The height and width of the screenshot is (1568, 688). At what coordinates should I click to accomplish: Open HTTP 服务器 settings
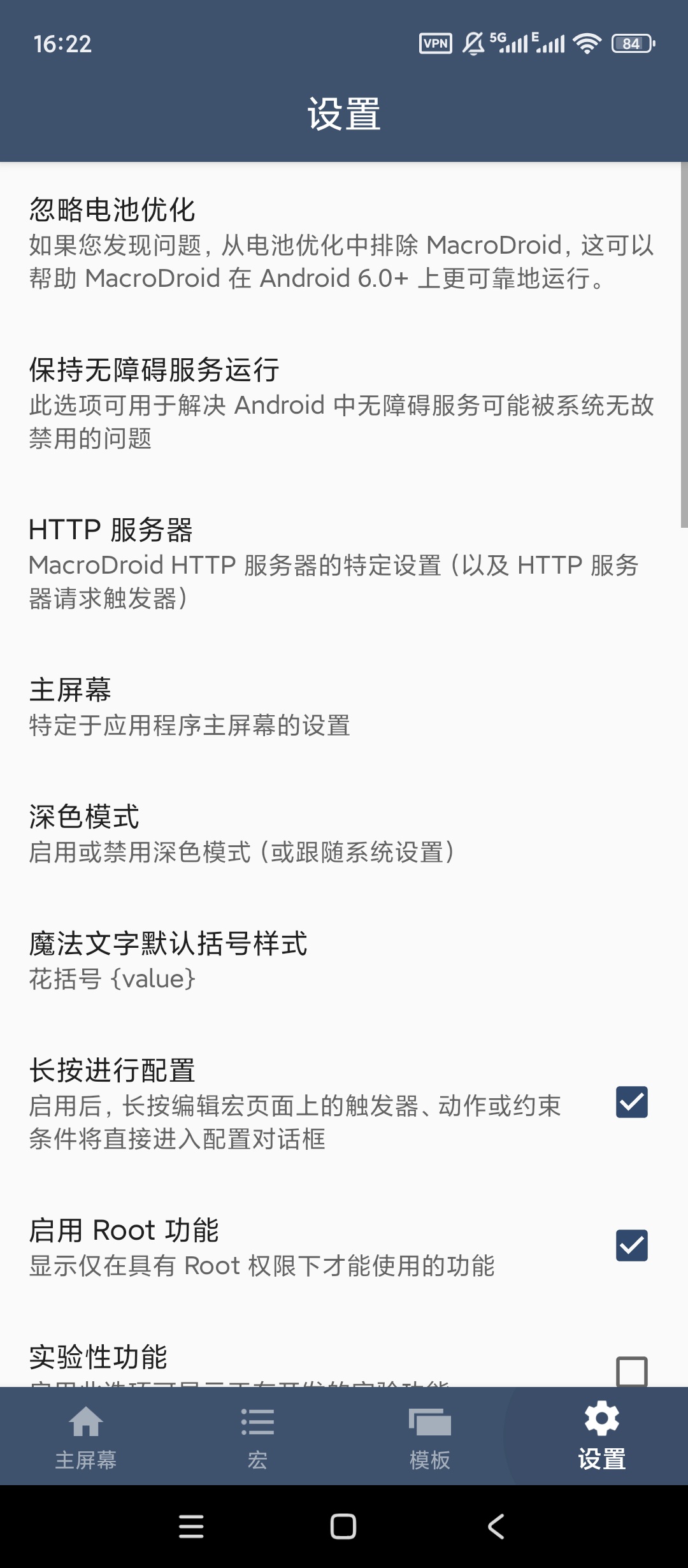click(341, 563)
